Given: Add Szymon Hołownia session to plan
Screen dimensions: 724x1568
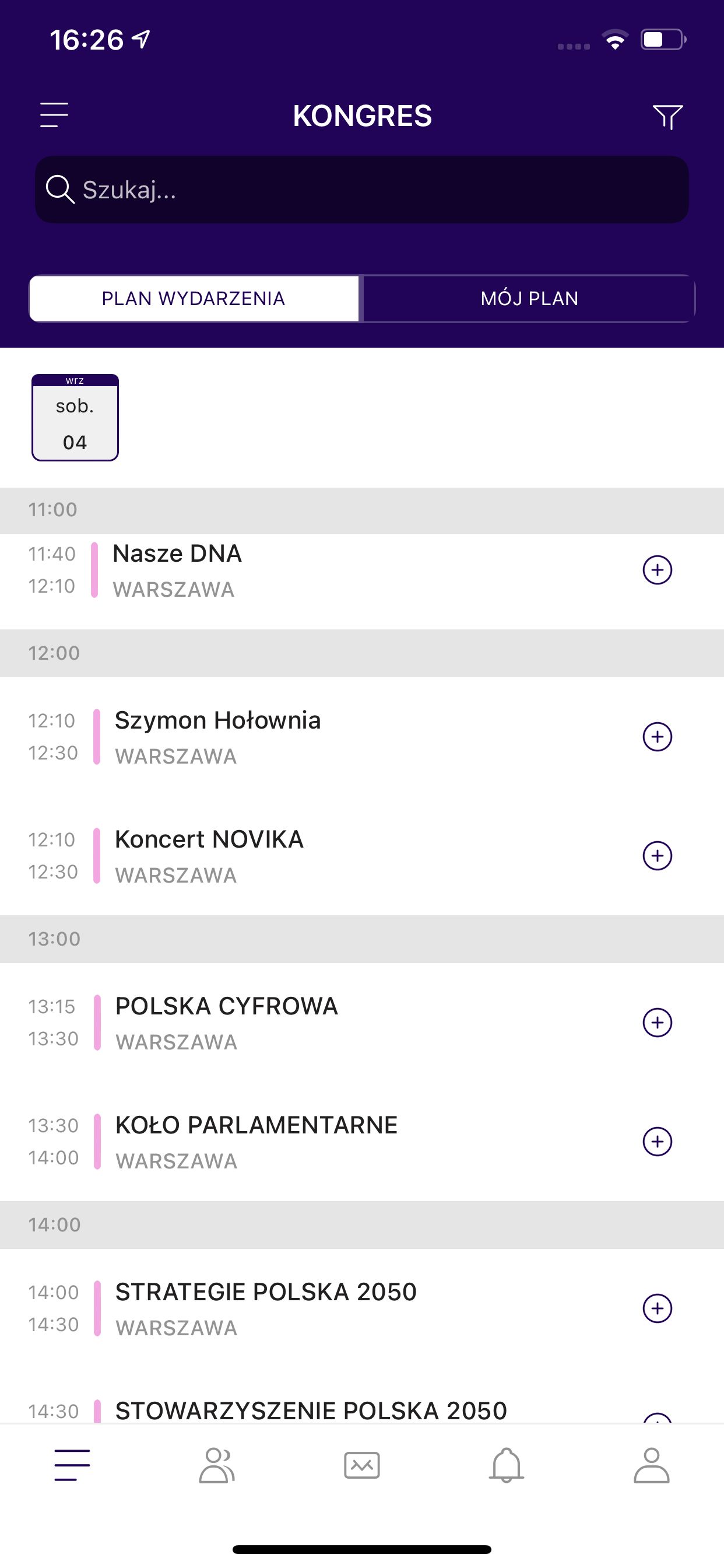Looking at the screenshot, I should [x=657, y=736].
